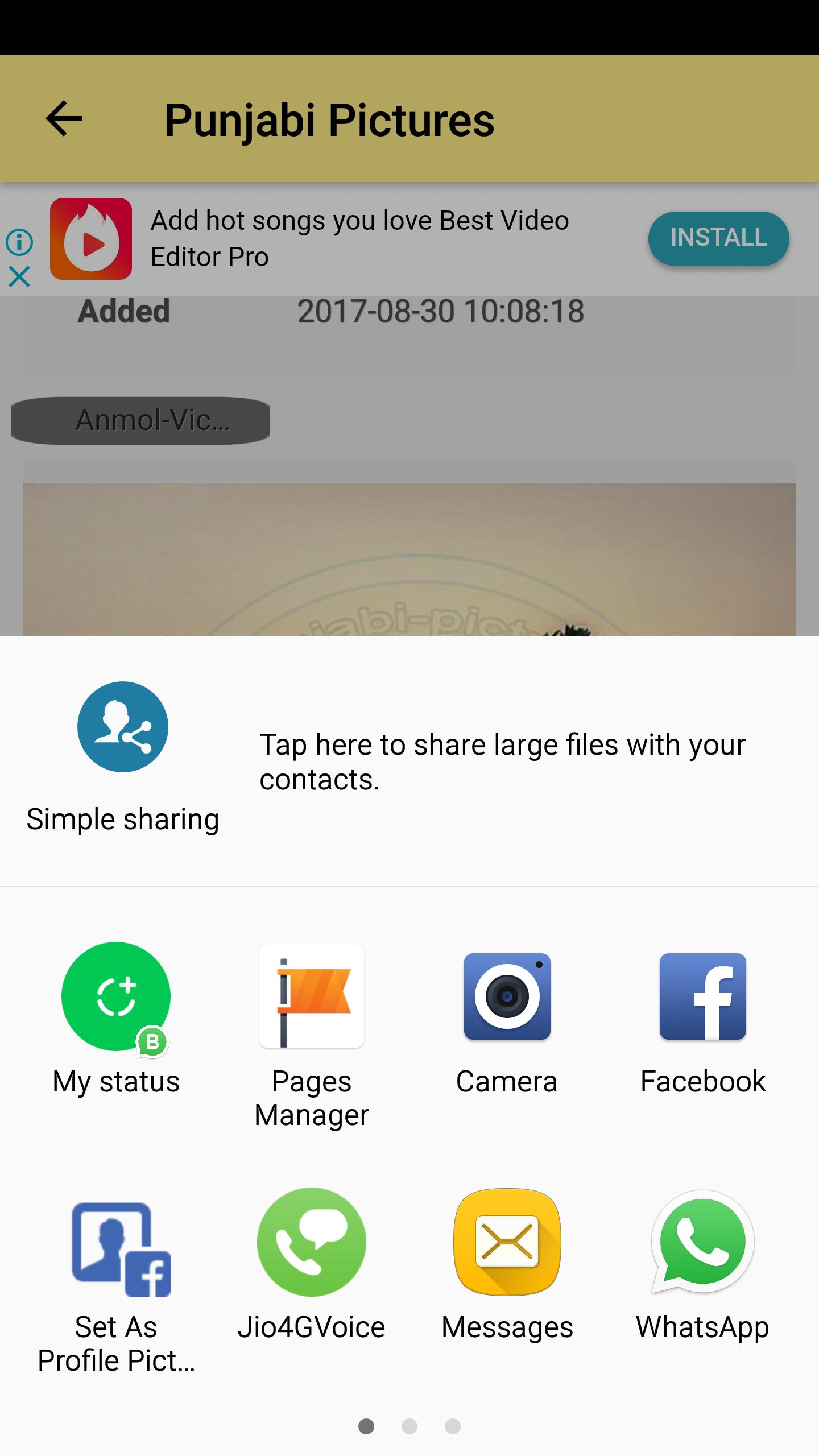Open the ad info icon
The width and height of the screenshot is (819, 1456).
19,242
